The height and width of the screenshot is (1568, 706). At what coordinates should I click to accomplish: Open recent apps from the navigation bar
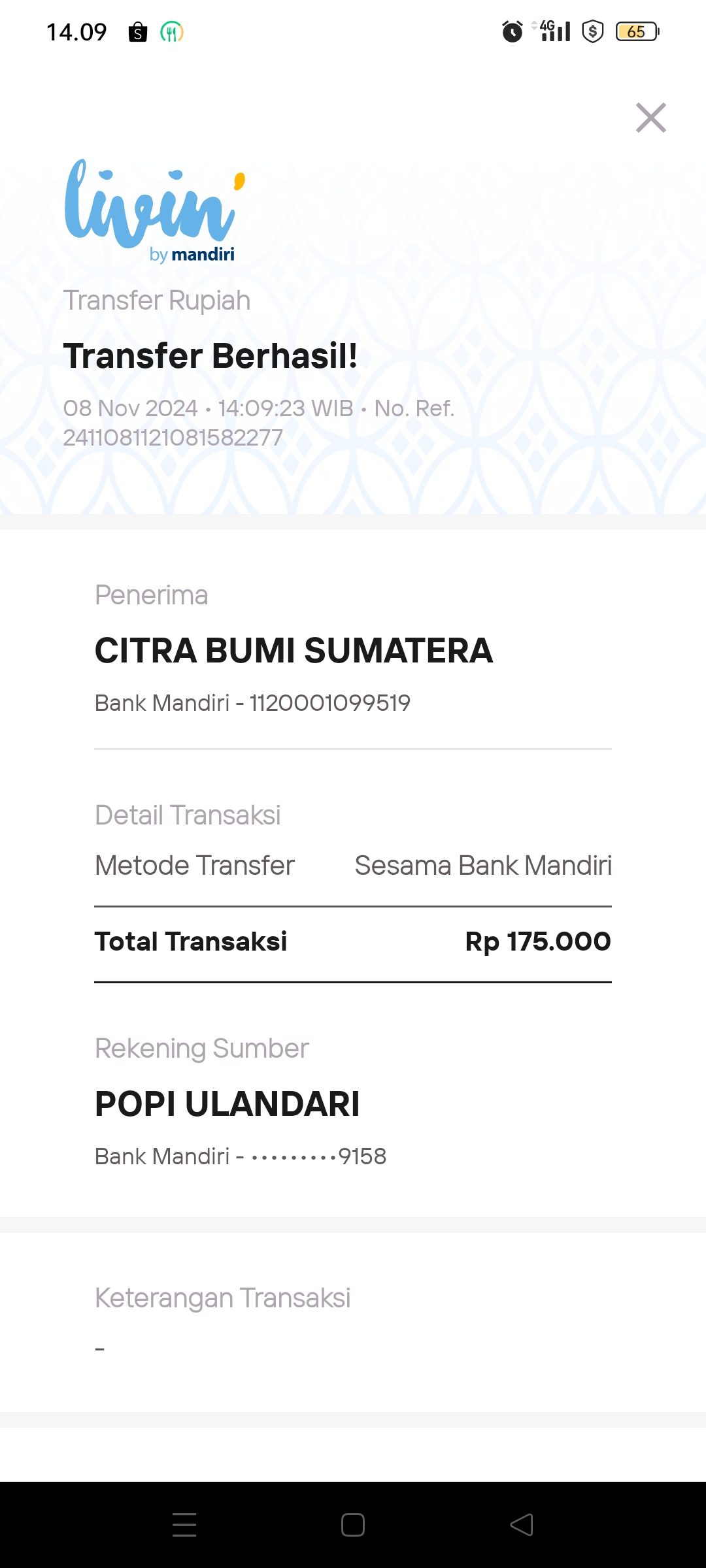(x=184, y=1525)
